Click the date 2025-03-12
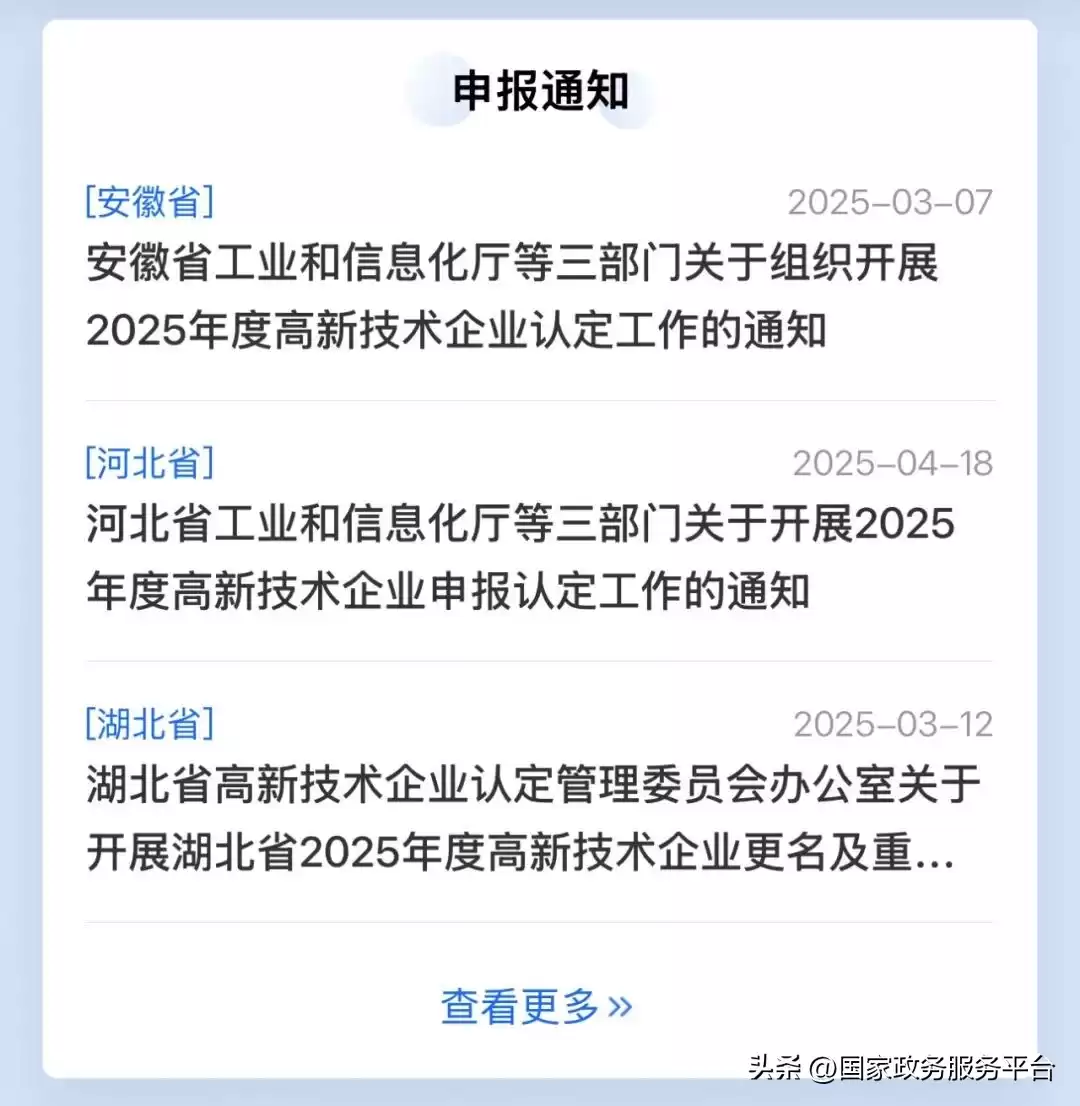Image resolution: width=1080 pixels, height=1106 pixels. (x=891, y=724)
